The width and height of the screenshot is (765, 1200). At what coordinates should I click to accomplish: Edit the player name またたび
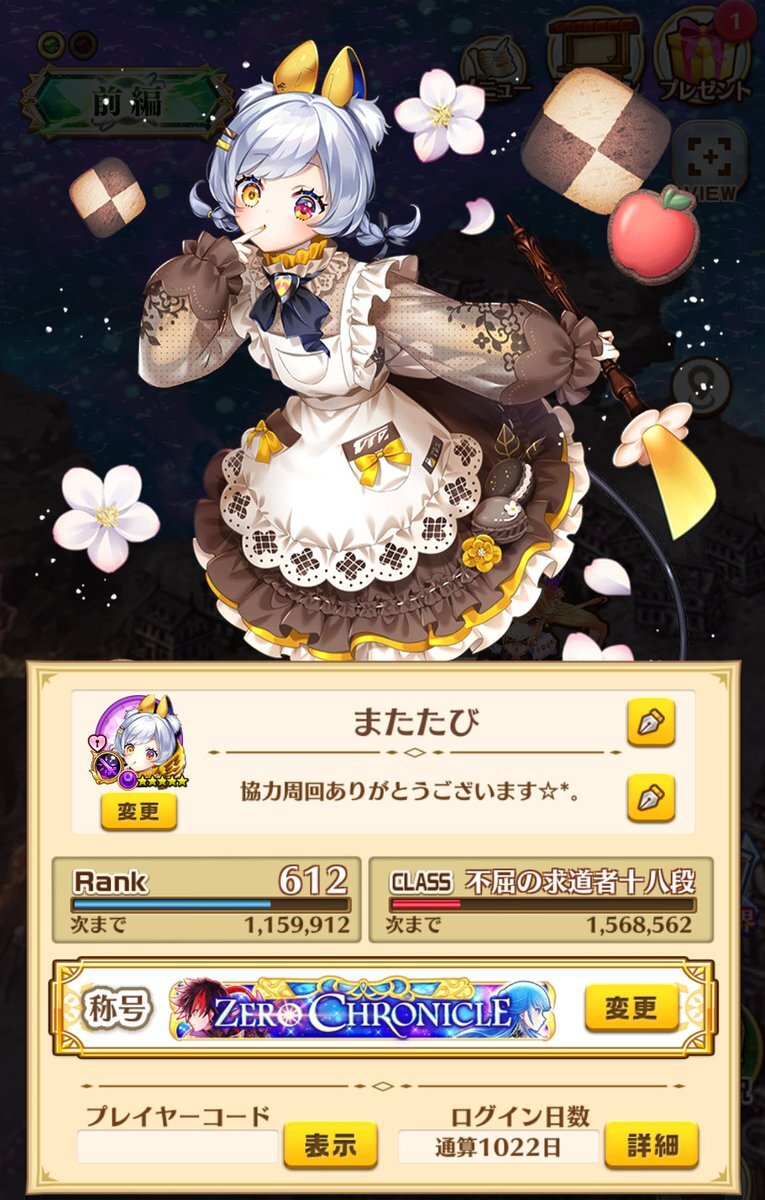click(651, 723)
